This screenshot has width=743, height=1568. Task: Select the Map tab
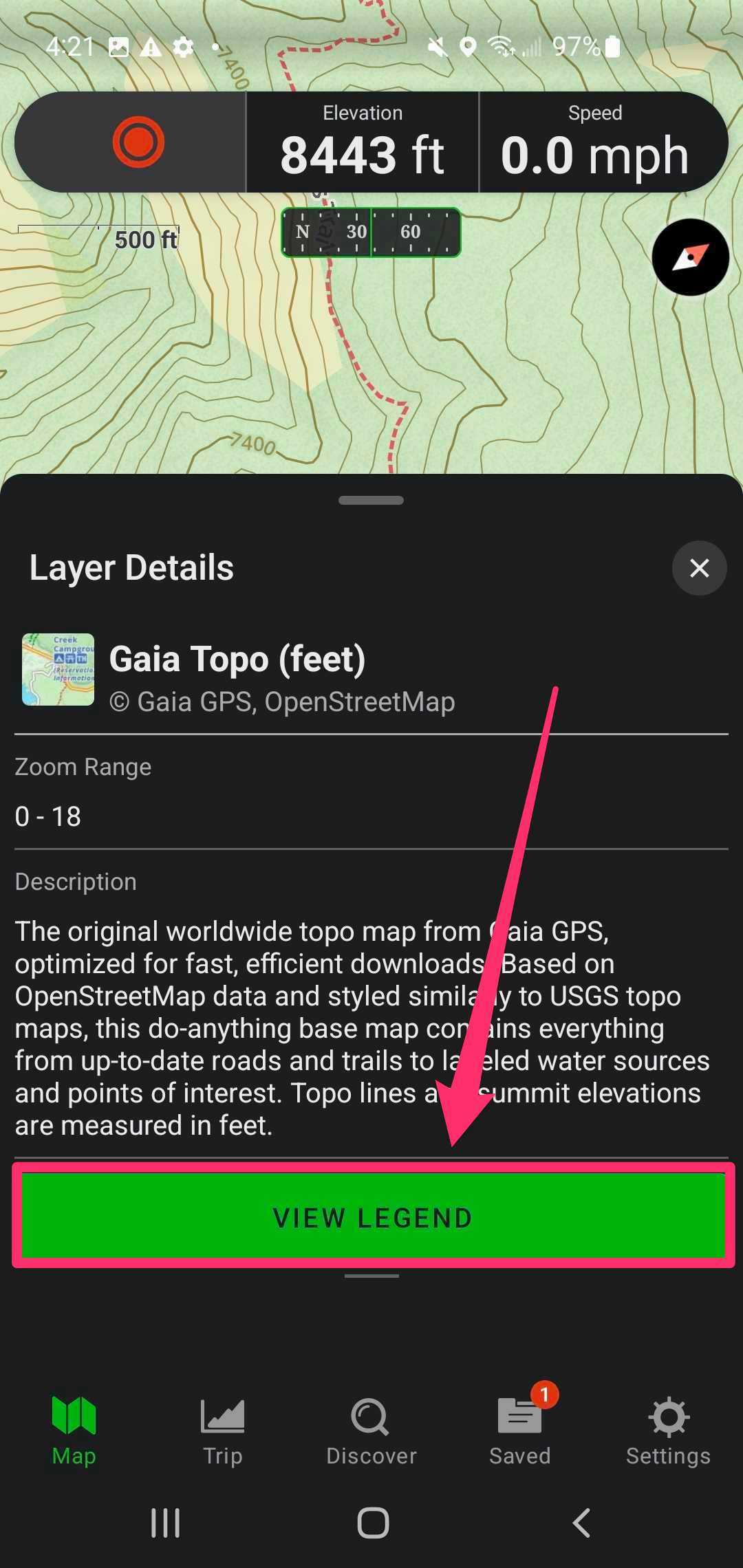click(74, 1432)
